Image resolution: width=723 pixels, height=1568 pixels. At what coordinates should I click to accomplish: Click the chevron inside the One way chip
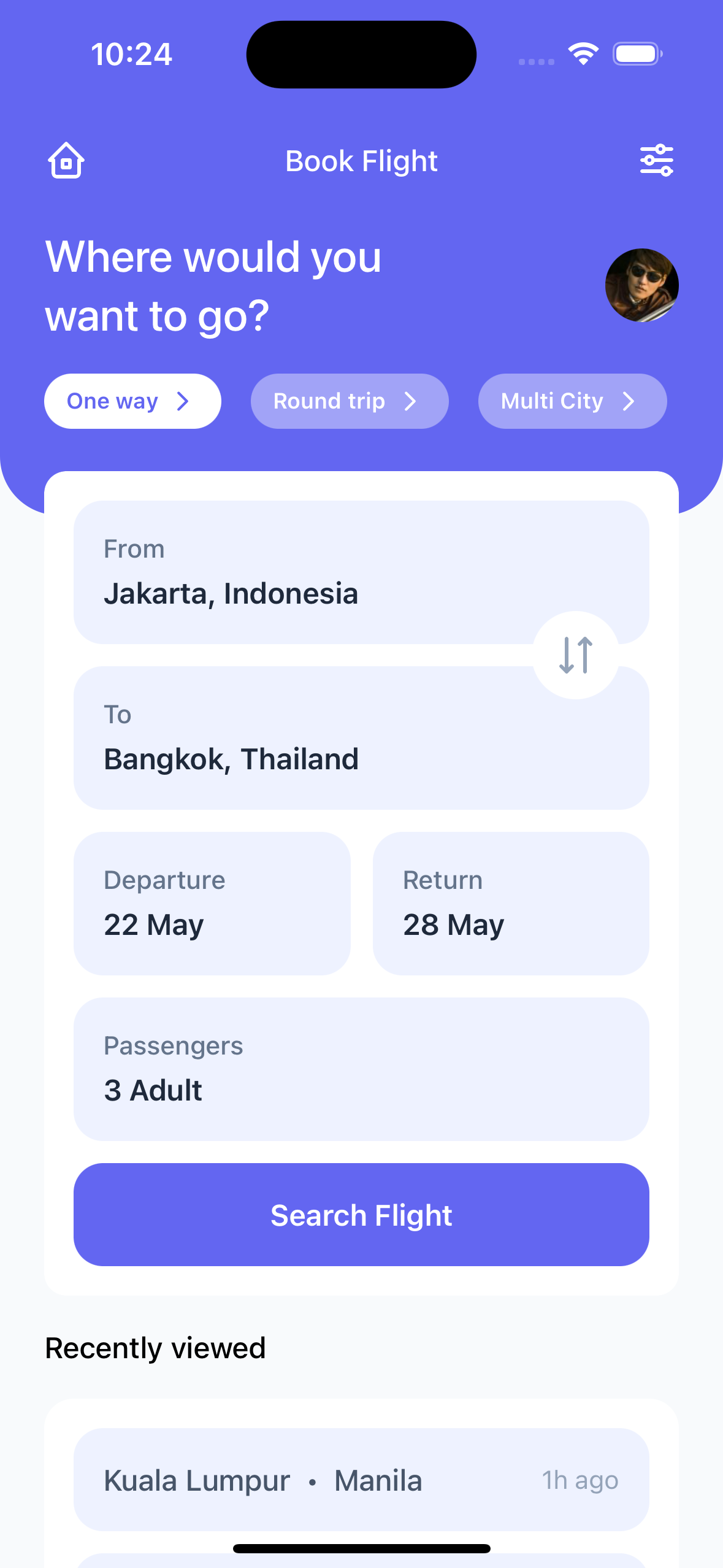pos(183,401)
